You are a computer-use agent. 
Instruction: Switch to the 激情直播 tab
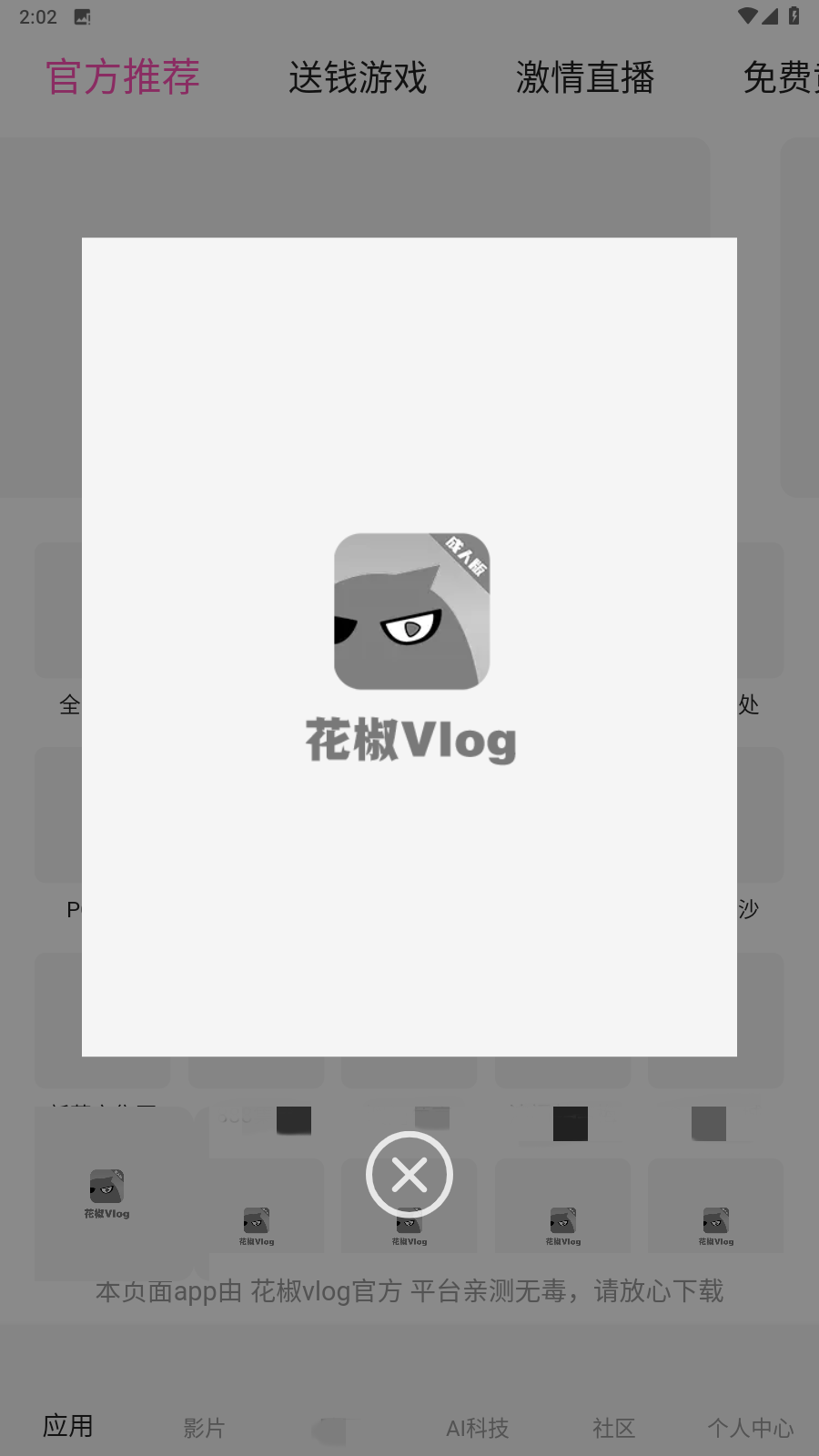(585, 78)
